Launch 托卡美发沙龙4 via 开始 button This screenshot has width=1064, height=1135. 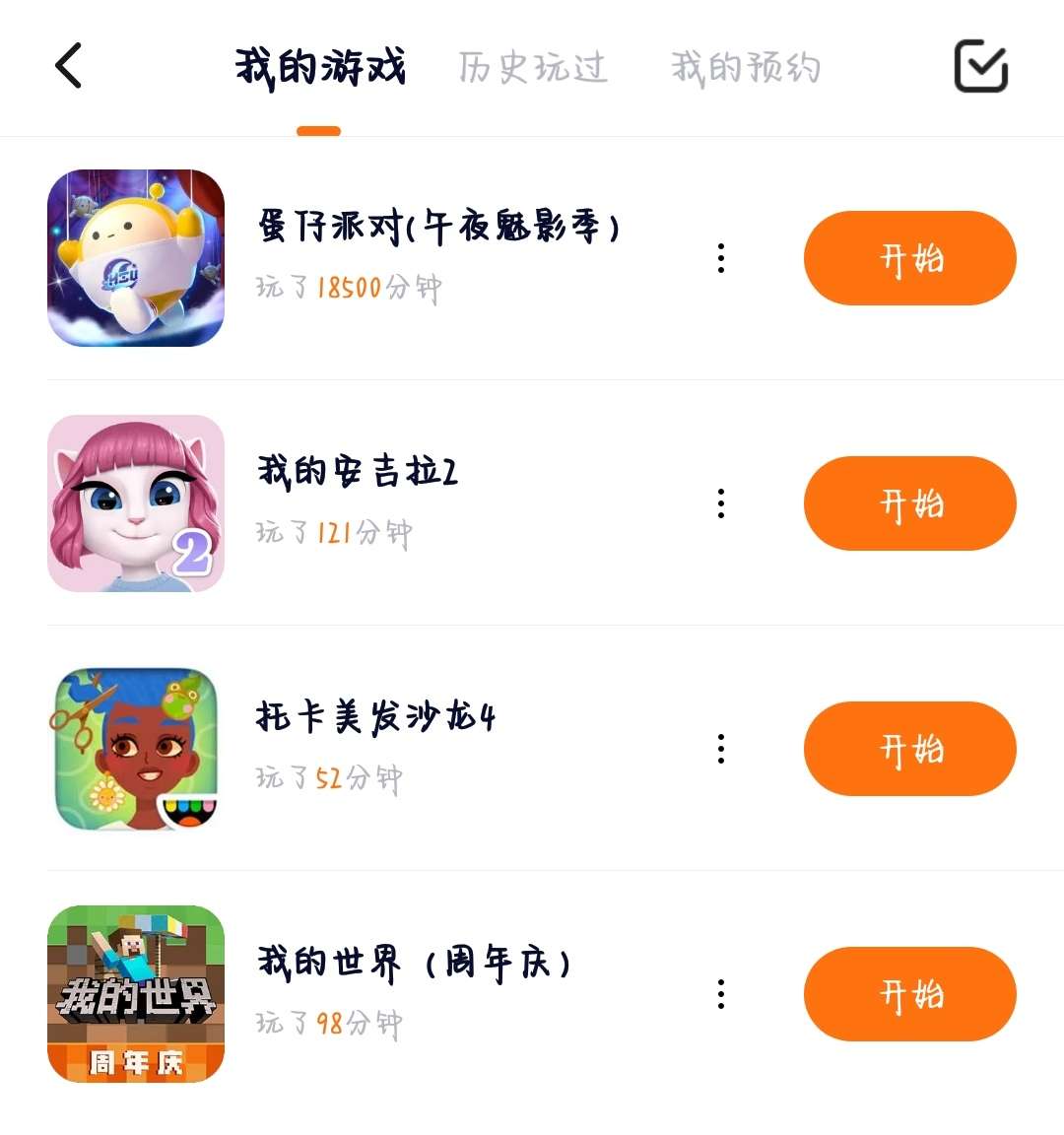pos(909,749)
